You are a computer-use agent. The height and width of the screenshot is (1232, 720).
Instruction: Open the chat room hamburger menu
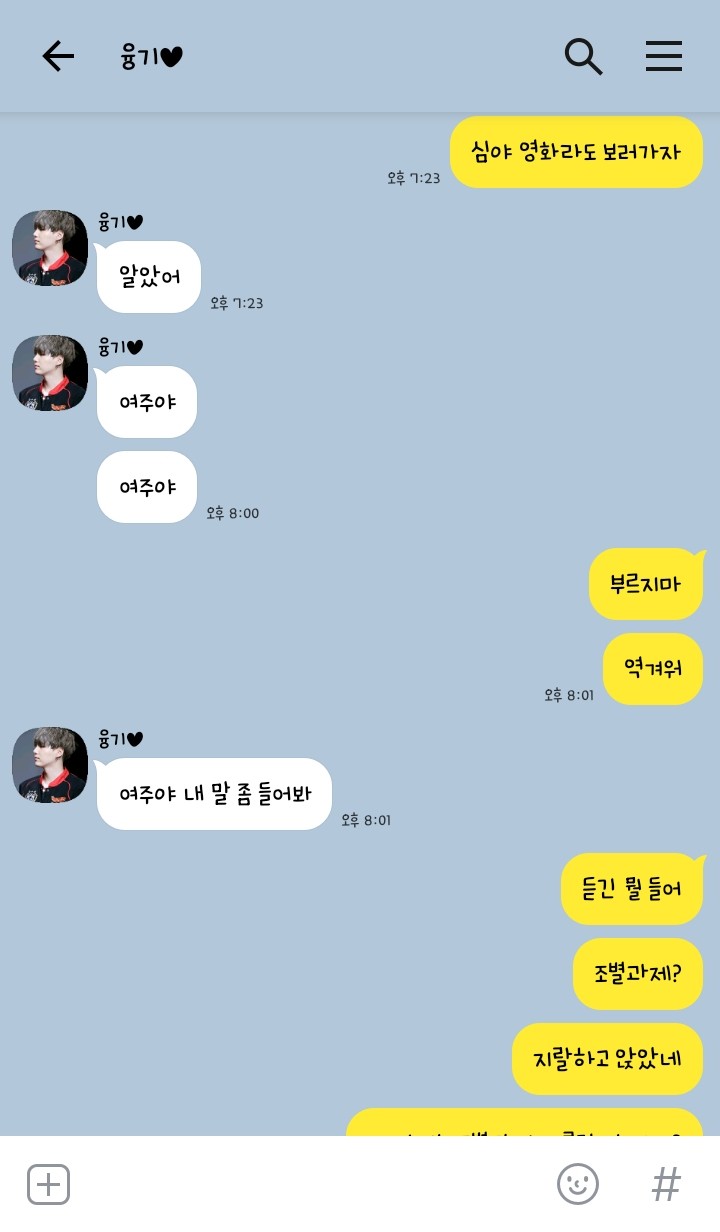coord(663,57)
